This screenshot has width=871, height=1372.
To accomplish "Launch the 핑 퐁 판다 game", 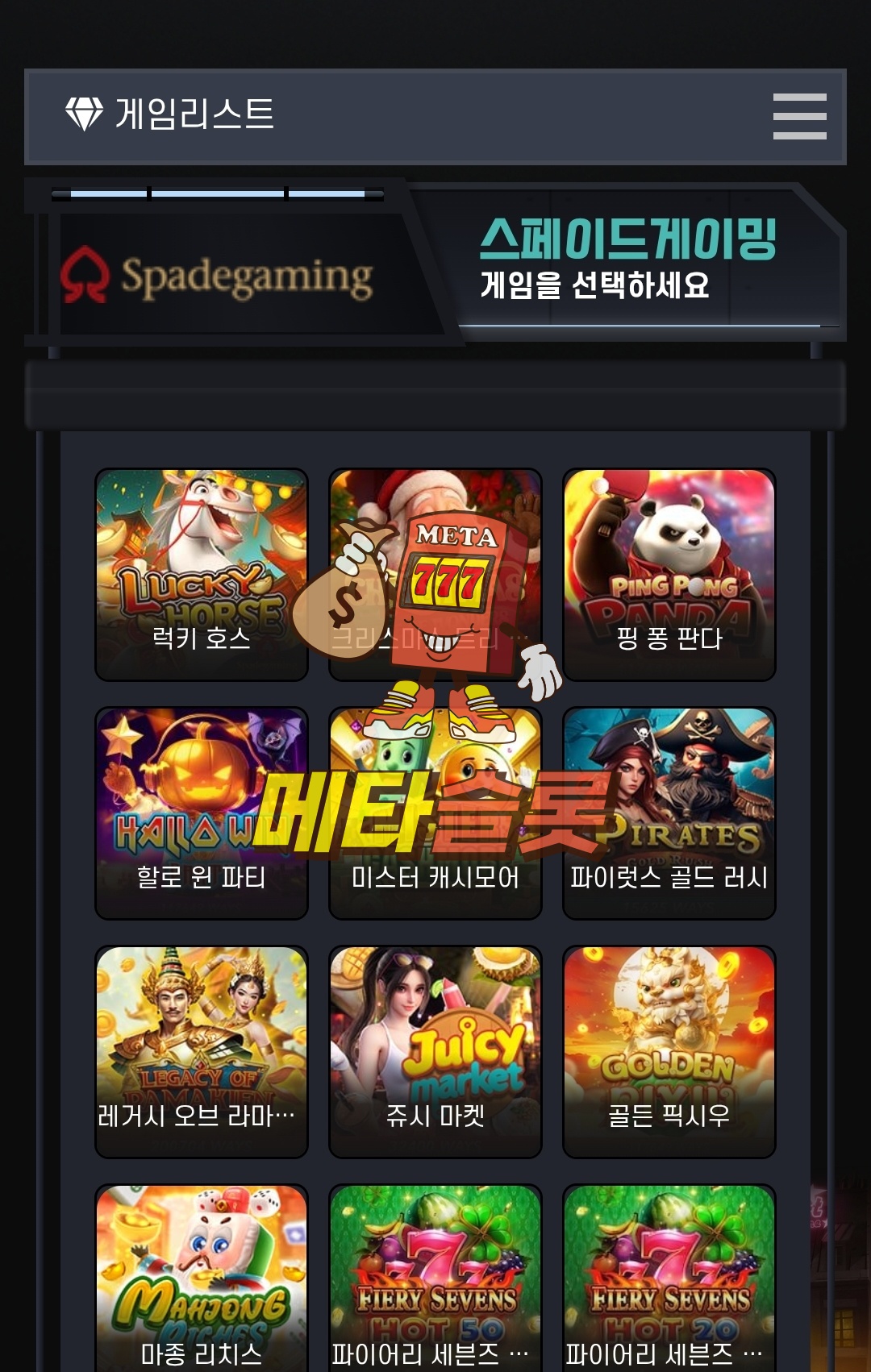I will point(669,574).
